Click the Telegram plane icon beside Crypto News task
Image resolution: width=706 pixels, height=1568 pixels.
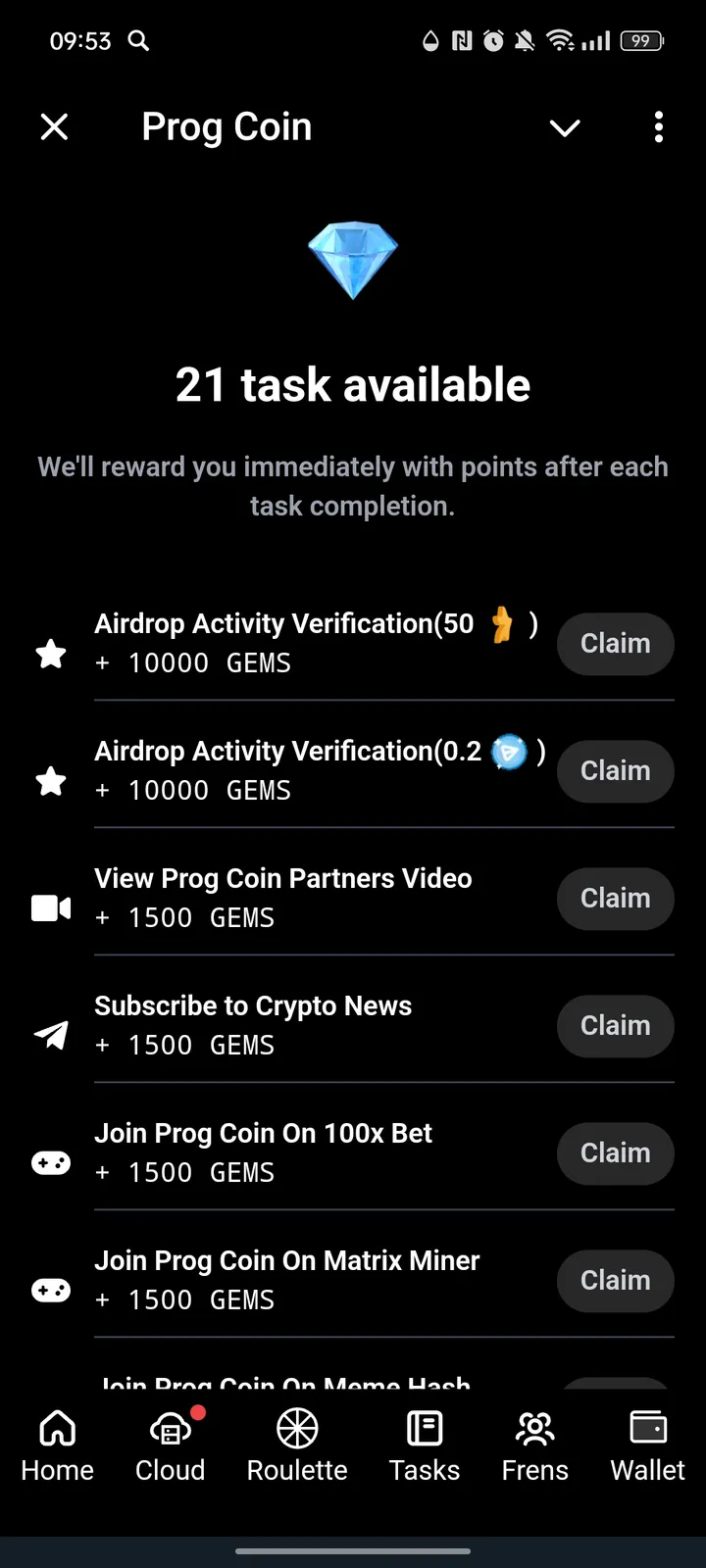51,1035
